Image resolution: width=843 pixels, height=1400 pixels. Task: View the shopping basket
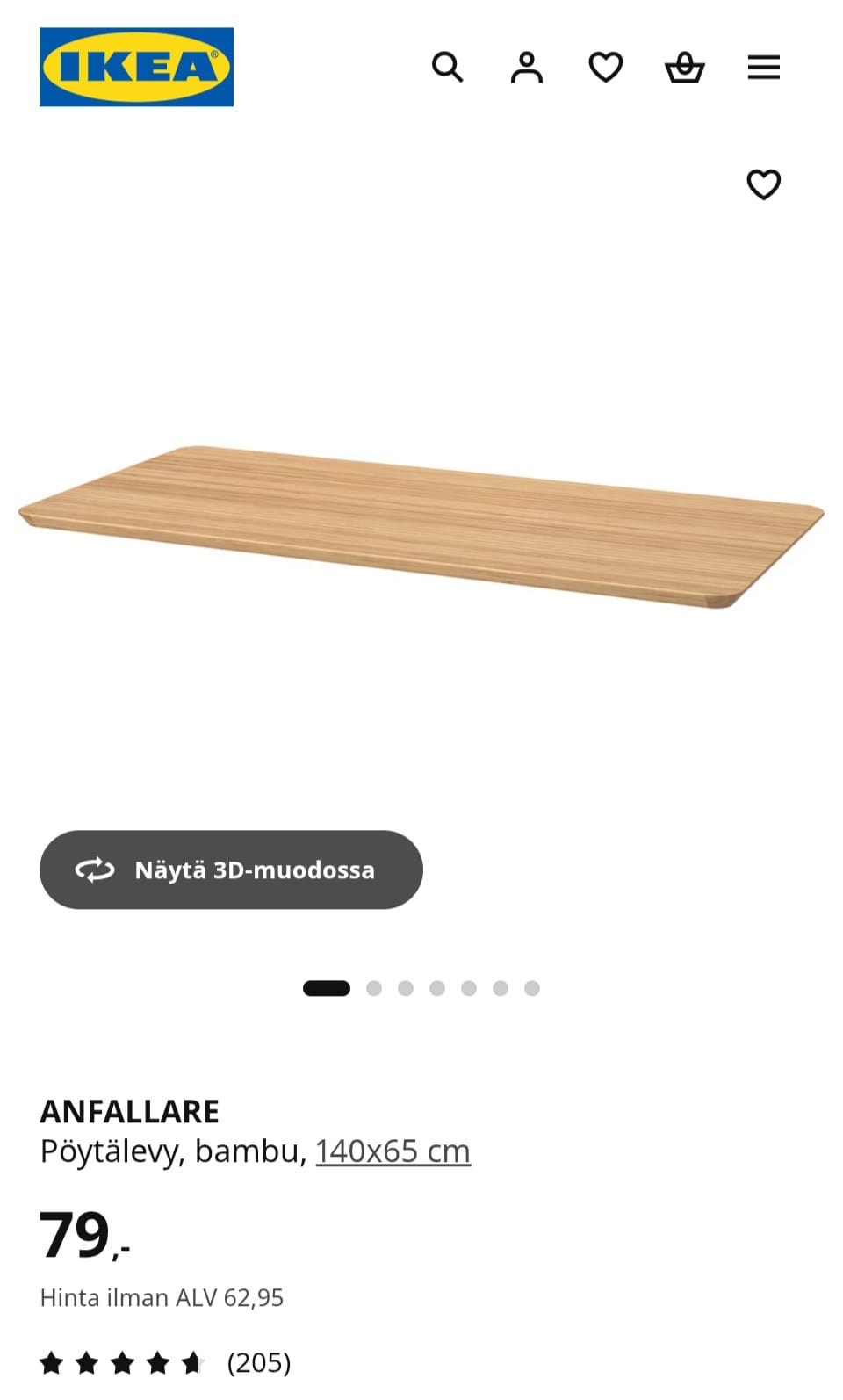(684, 67)
